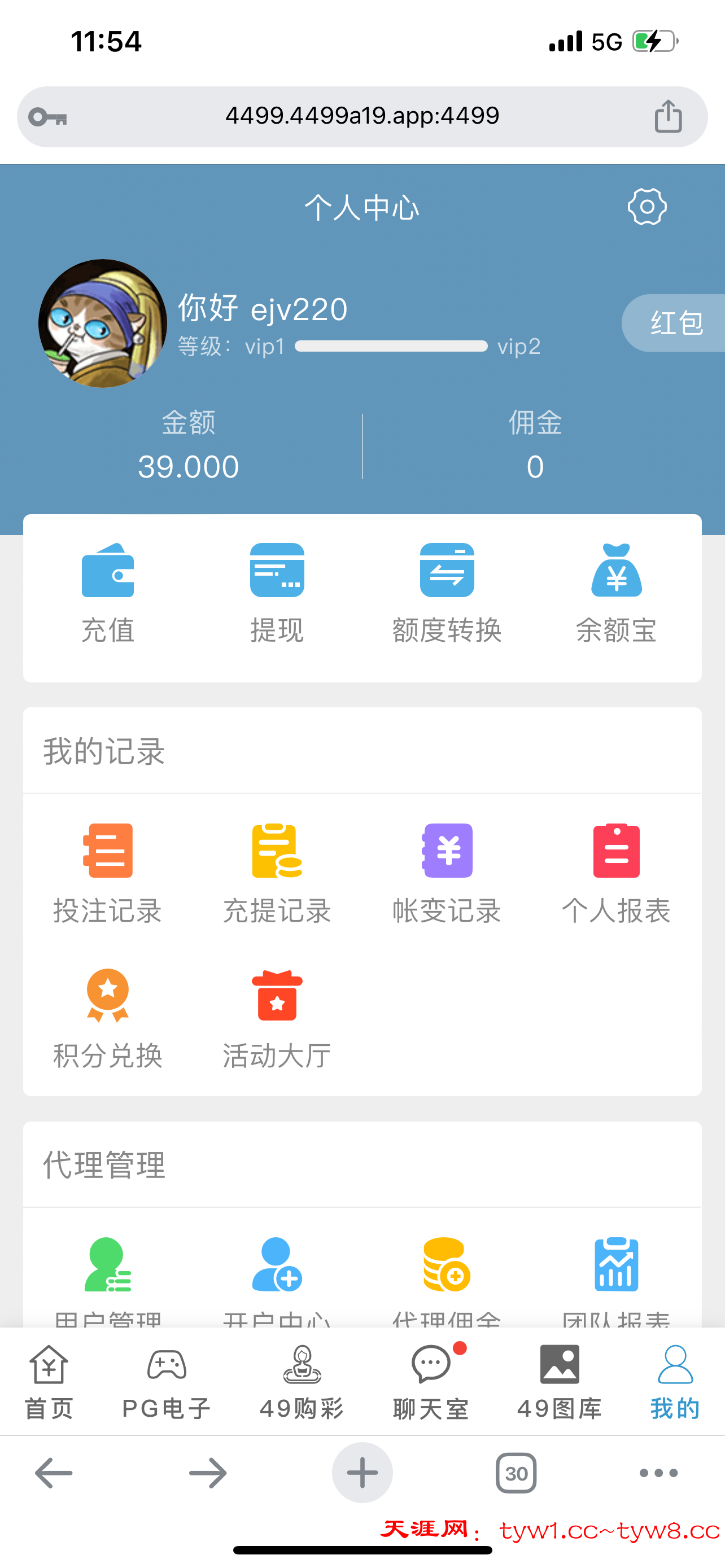Viewport: 725px width, 1568px height.
Task: Tap the 红包 red envelope button
Action: click(x=676, y=323)
